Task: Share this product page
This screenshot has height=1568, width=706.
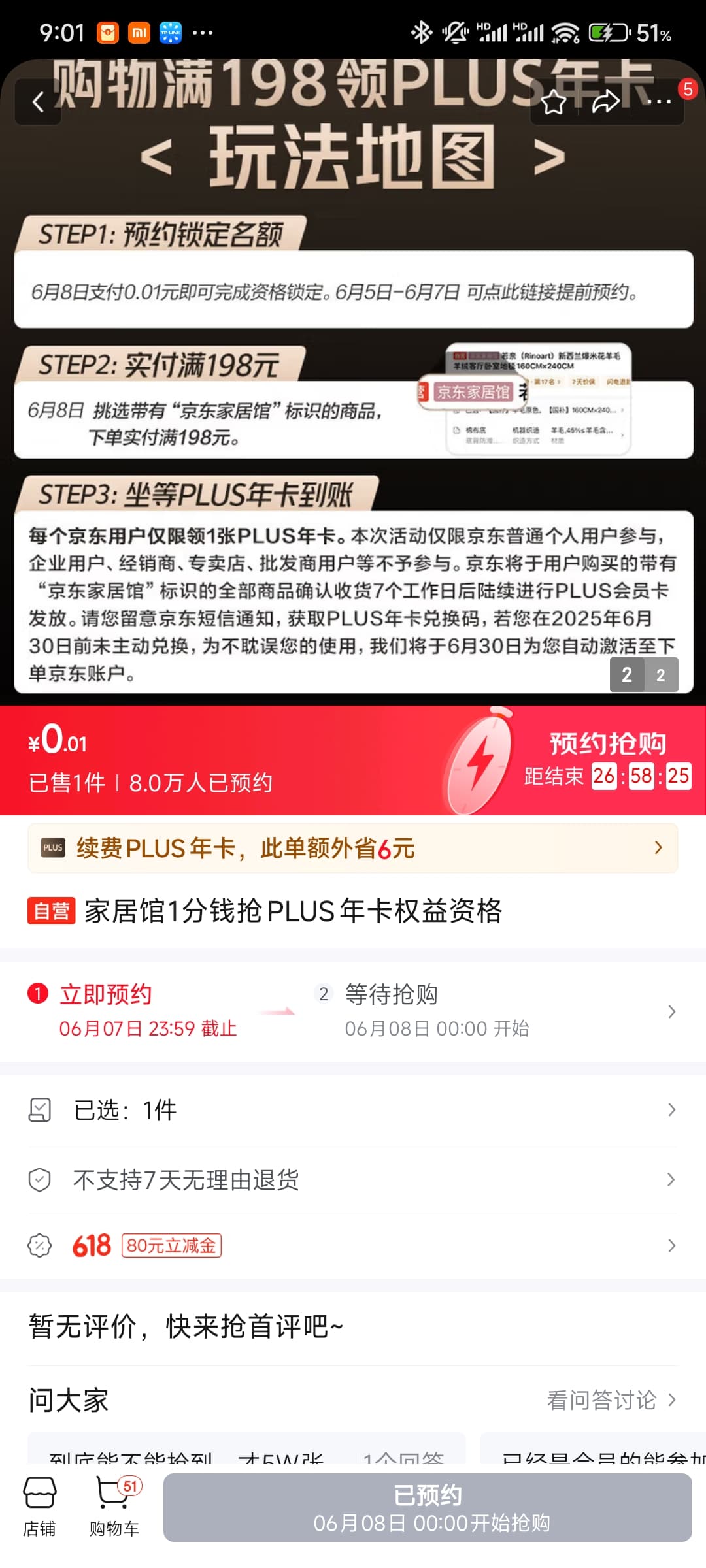Action: [x=605, y=102]
